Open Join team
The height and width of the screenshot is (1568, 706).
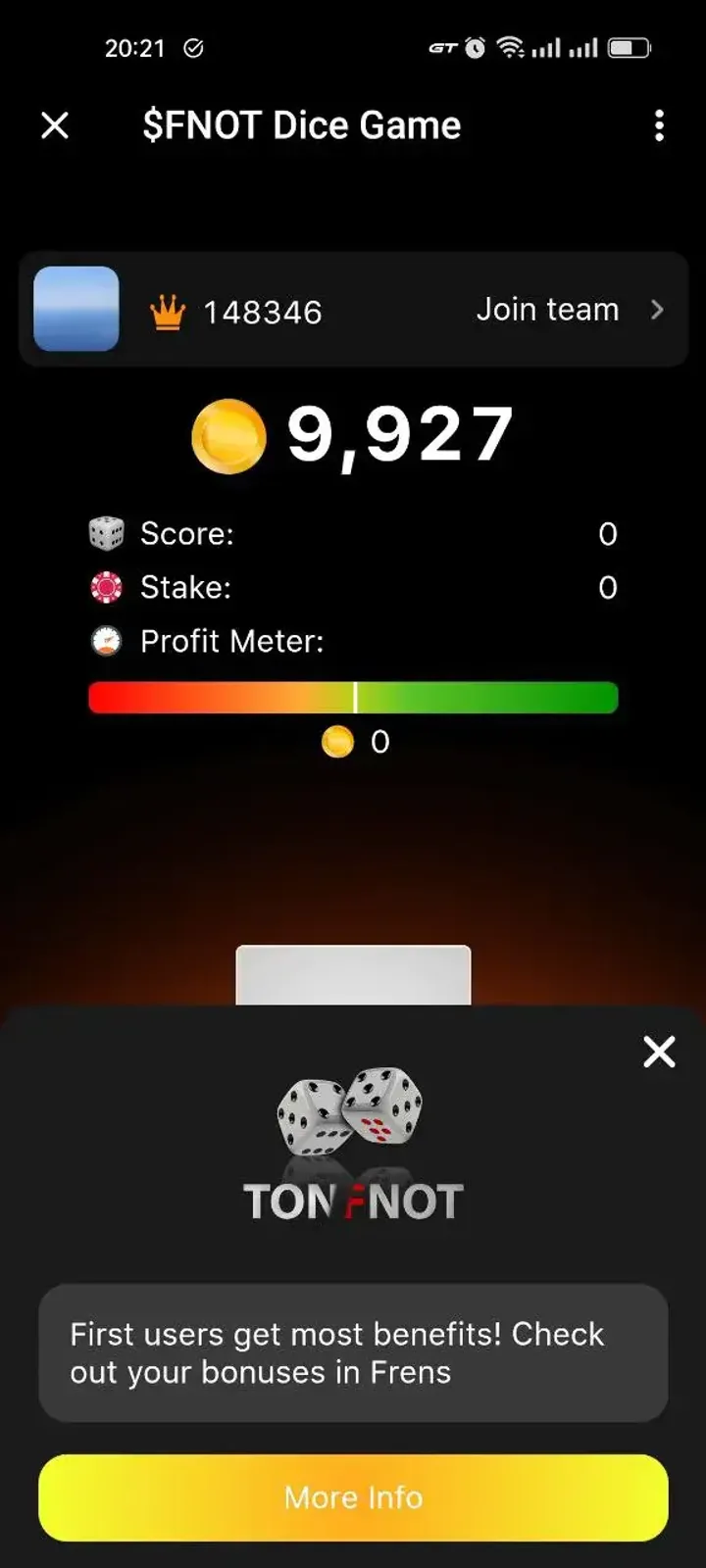click(546, 310)
